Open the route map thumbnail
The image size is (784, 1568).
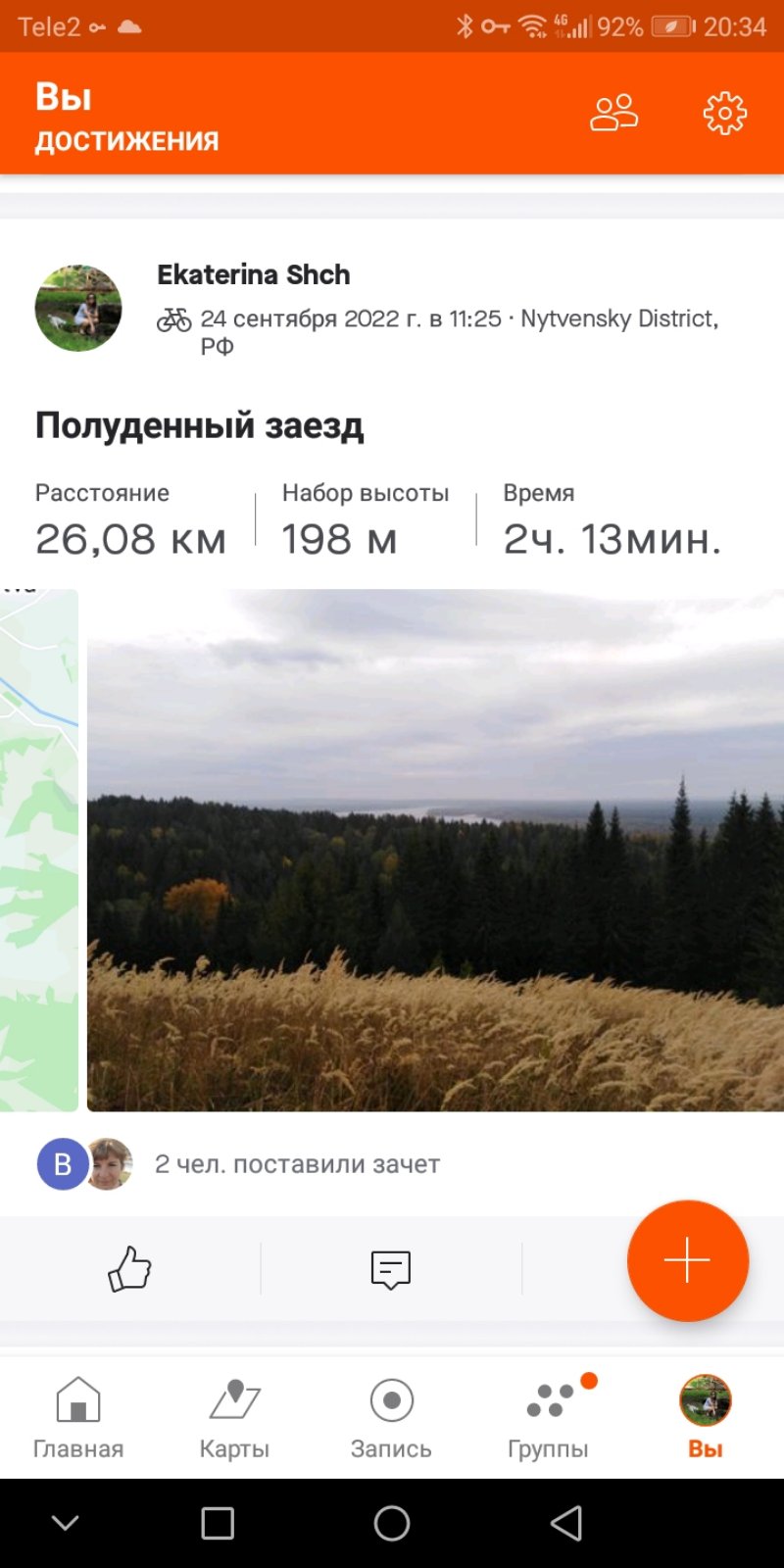click(38, 851)
